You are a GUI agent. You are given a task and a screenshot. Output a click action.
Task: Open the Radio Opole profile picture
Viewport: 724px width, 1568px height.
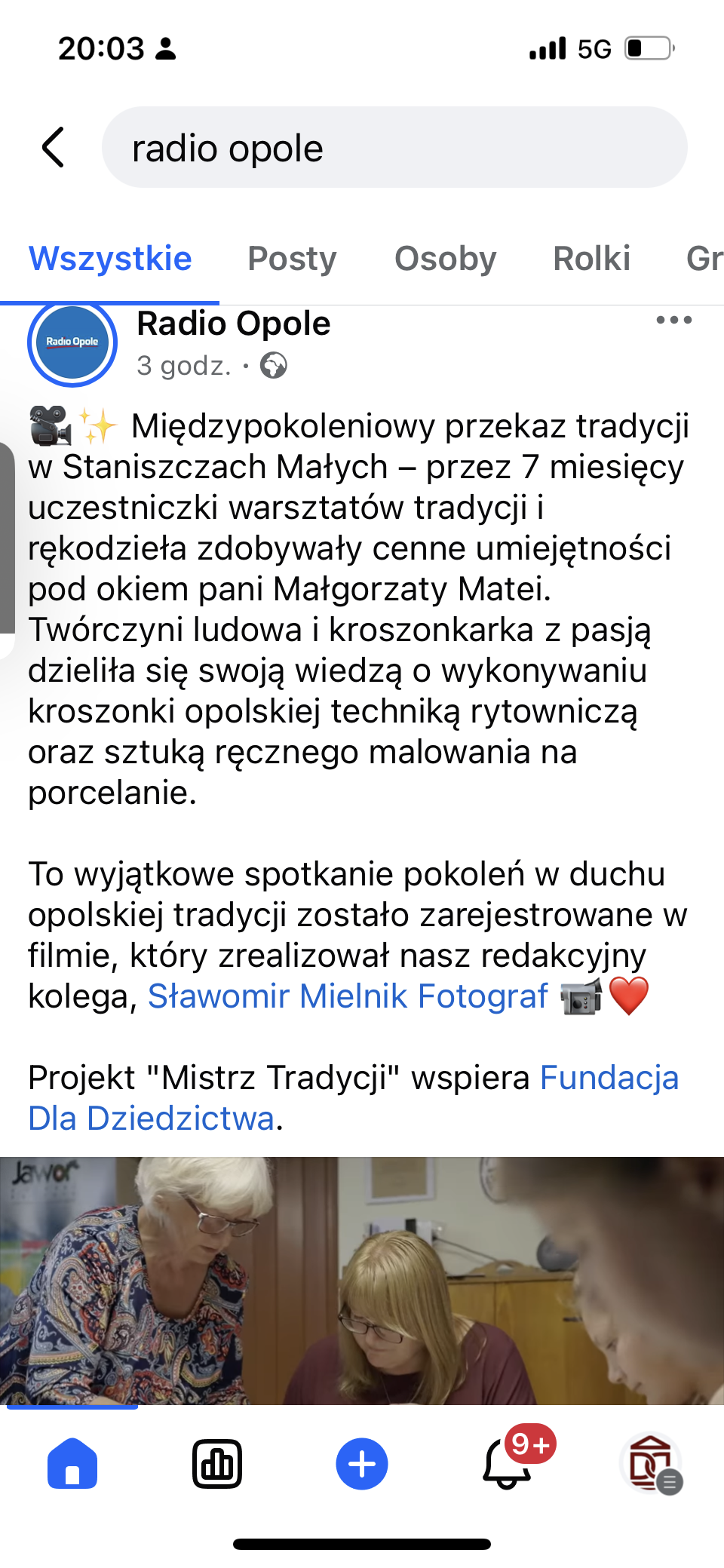tap(72, 343)
